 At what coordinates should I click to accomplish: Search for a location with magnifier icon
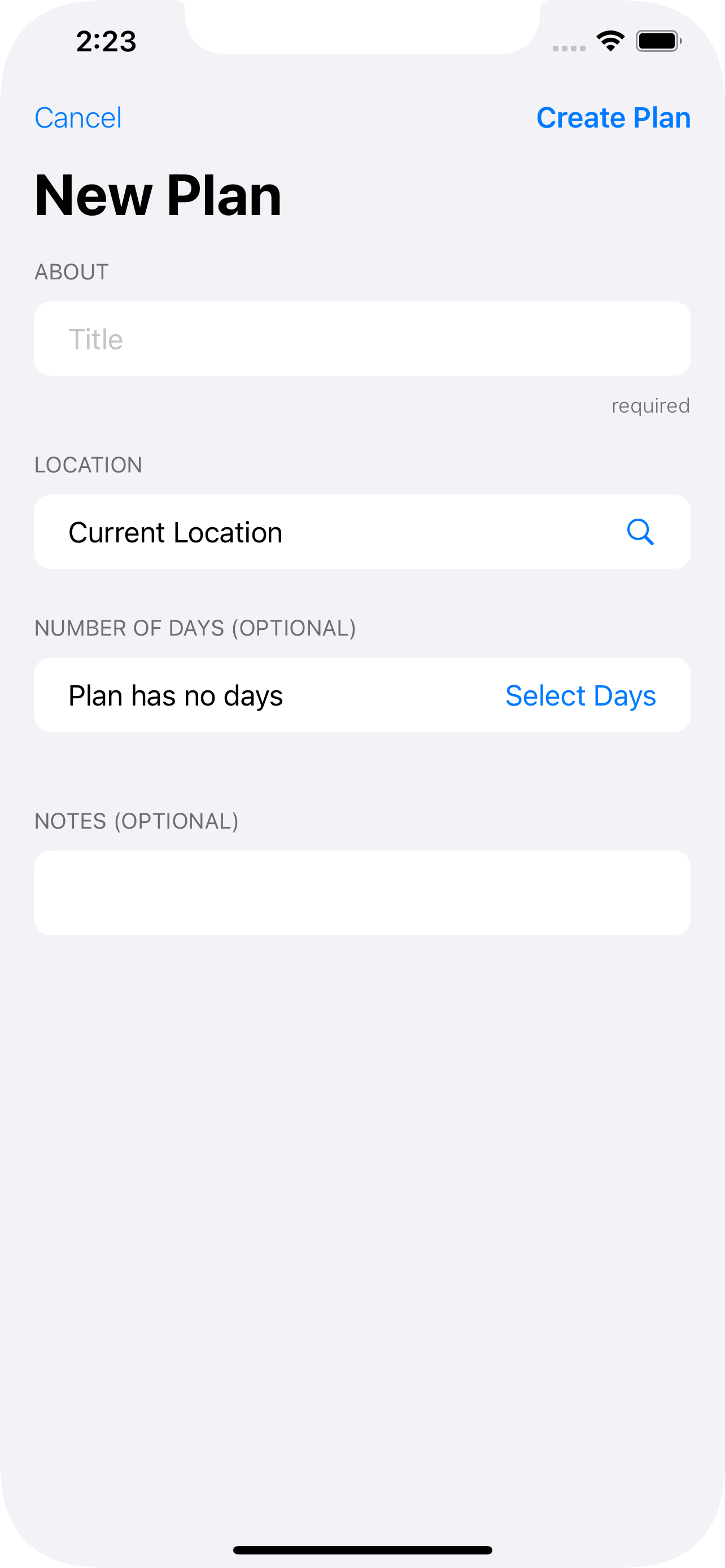click(640, 533)
